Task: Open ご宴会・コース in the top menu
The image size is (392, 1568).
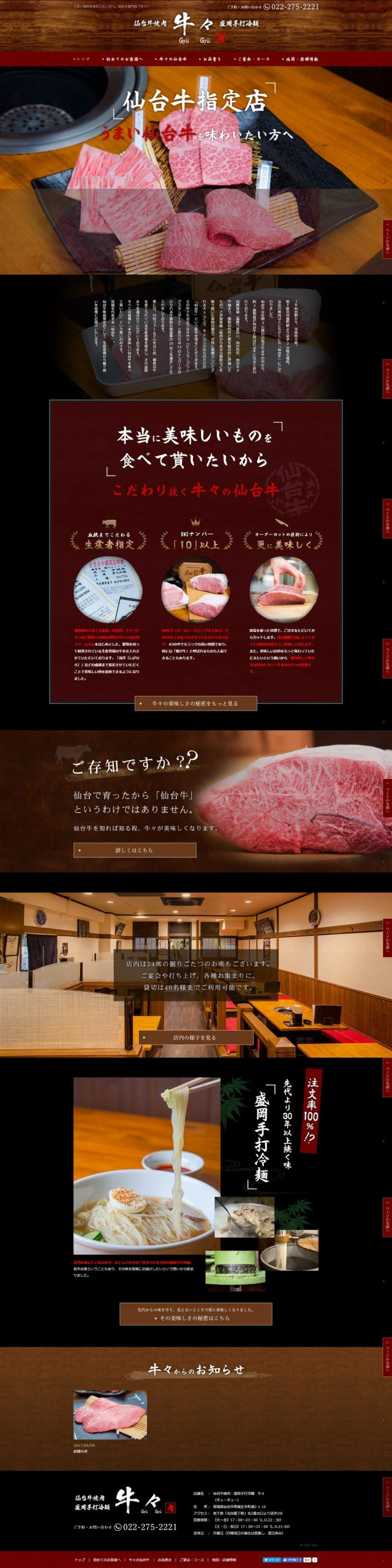Action: click(x=253, y=59)
